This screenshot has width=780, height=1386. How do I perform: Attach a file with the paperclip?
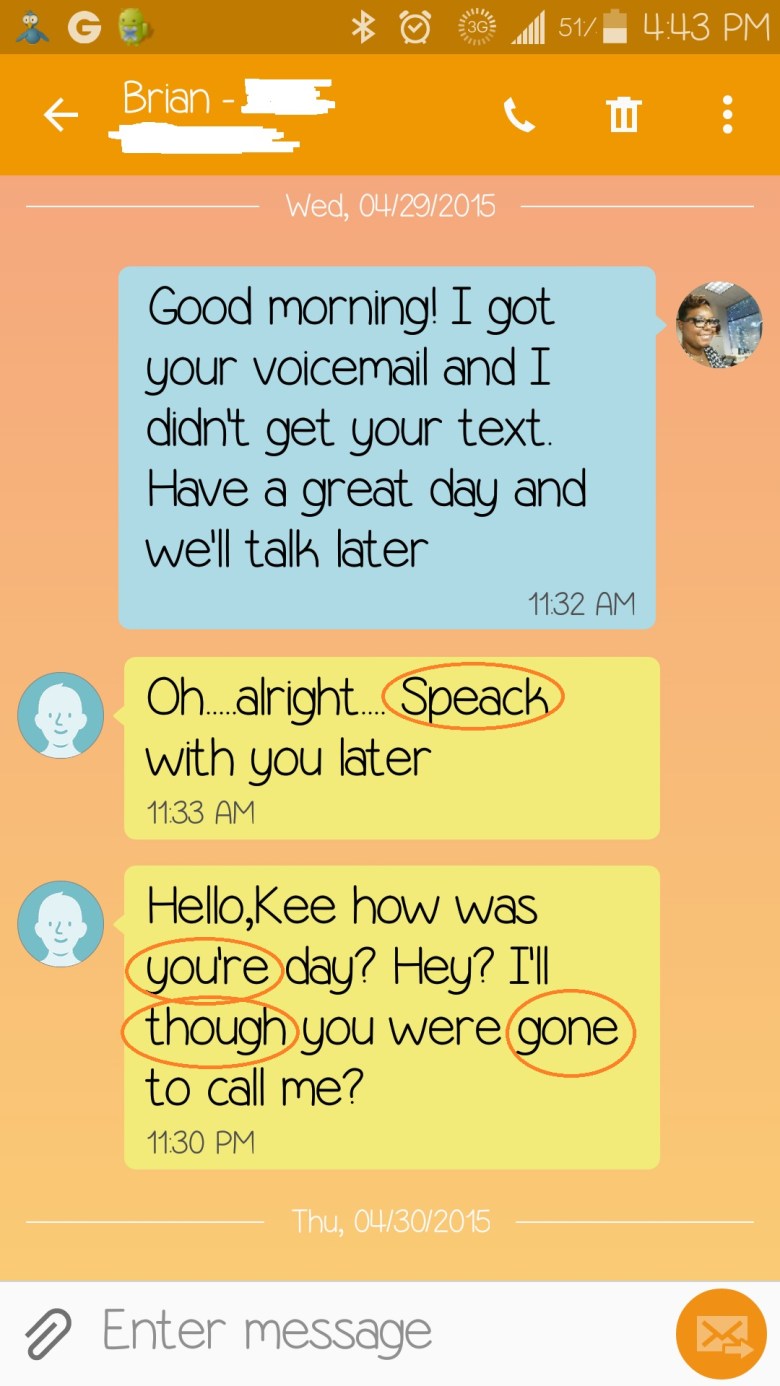click(x=48, y=1333)
